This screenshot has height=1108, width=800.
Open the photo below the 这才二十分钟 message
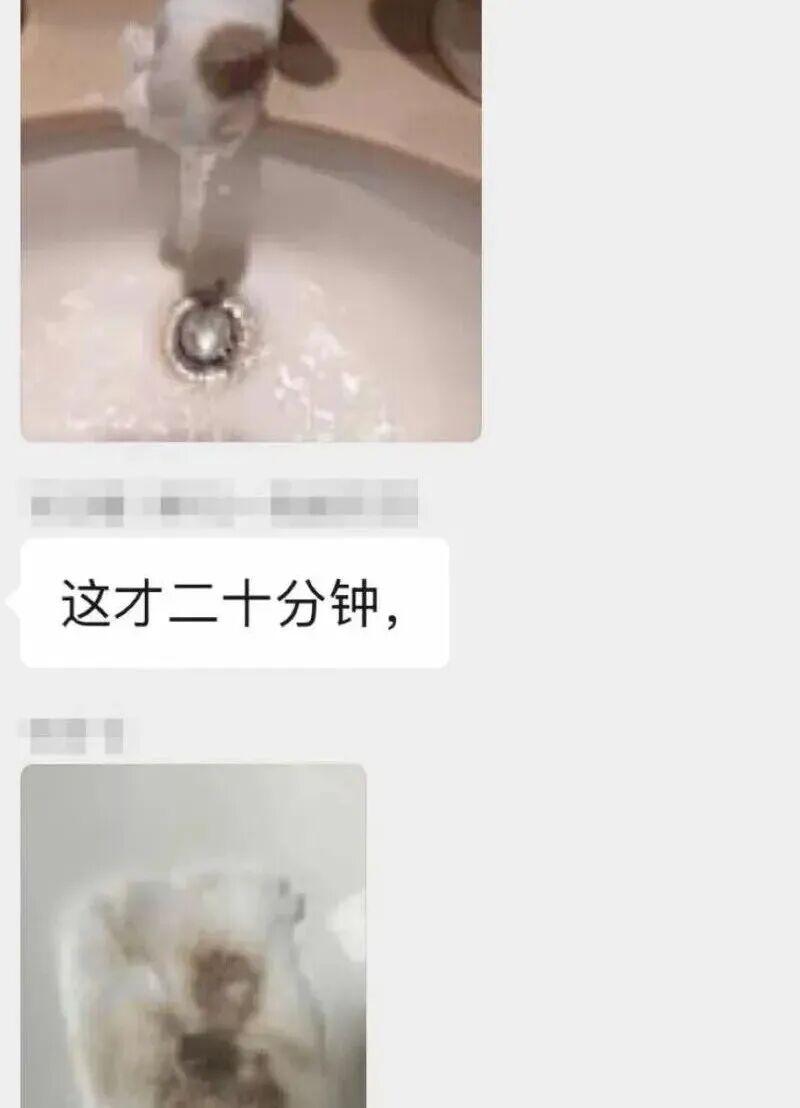pos(193,935)
